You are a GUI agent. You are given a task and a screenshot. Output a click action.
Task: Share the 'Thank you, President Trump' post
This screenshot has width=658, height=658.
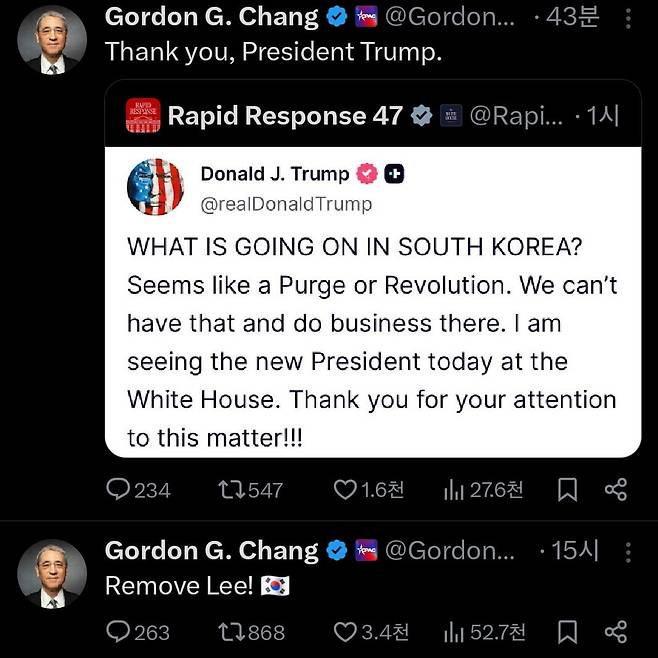616,490
